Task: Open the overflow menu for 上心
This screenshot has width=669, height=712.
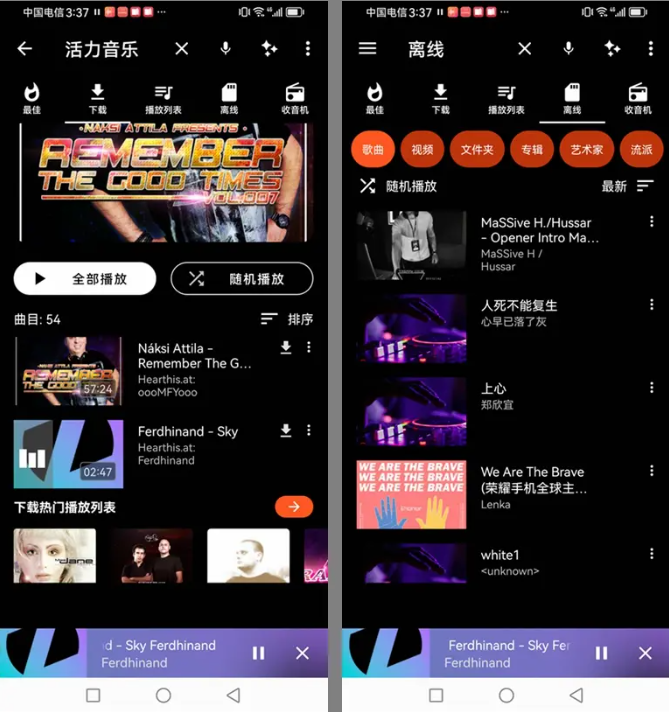Action: tap(652, 388)
